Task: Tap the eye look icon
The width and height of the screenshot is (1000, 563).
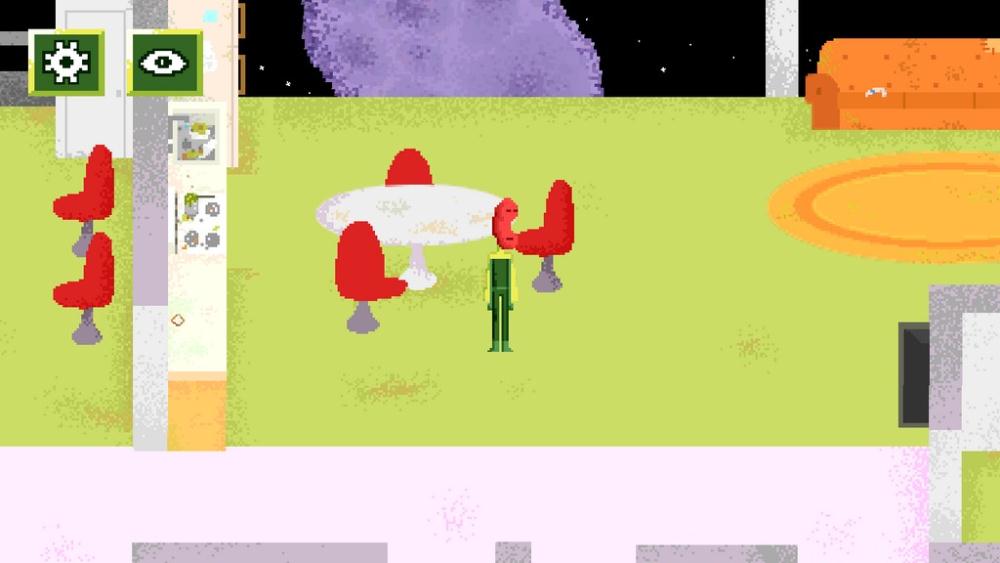Action: (164, 62)
